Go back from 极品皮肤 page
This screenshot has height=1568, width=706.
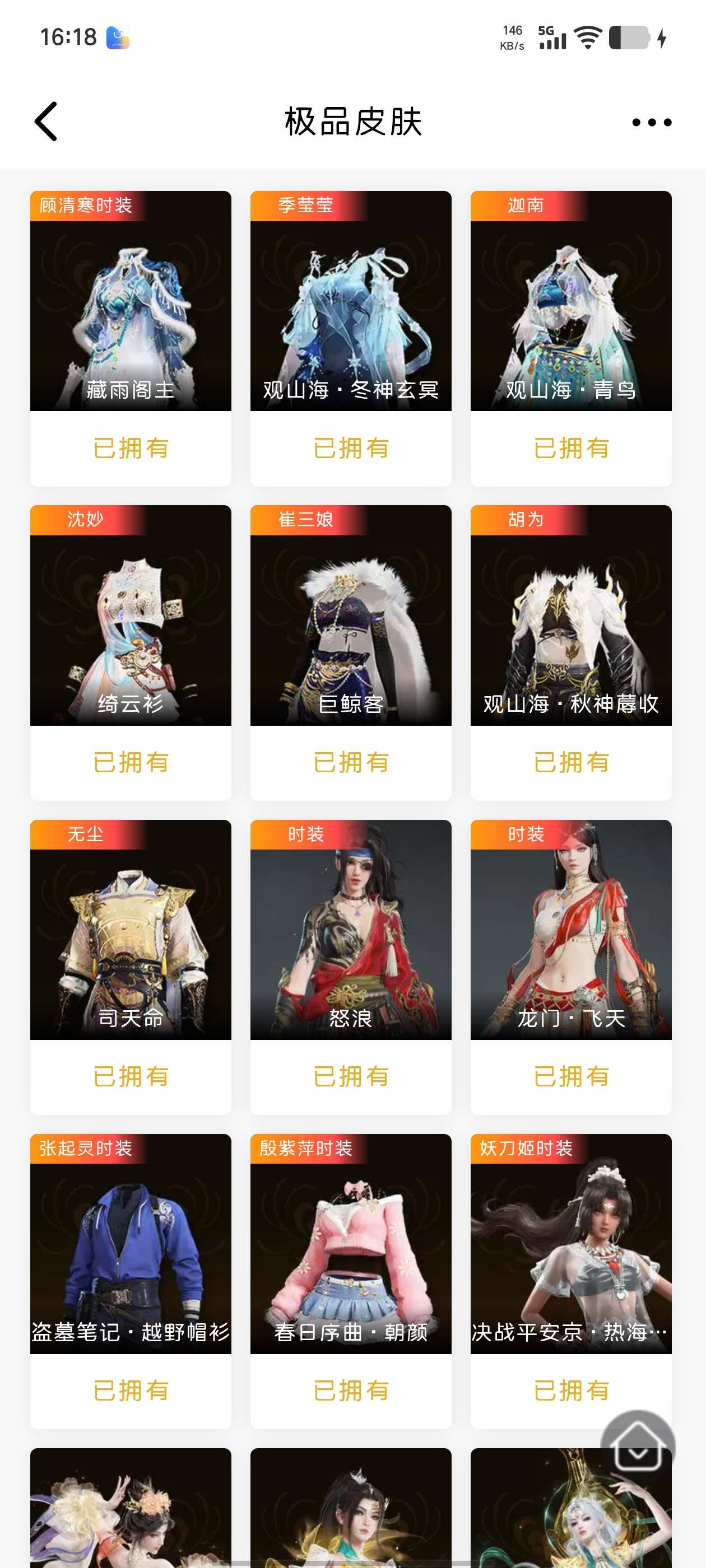[47, 122]
